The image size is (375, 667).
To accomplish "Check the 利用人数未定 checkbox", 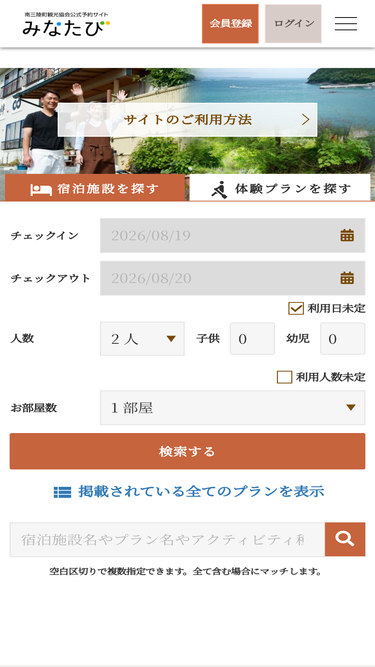I will pos(284,377).
